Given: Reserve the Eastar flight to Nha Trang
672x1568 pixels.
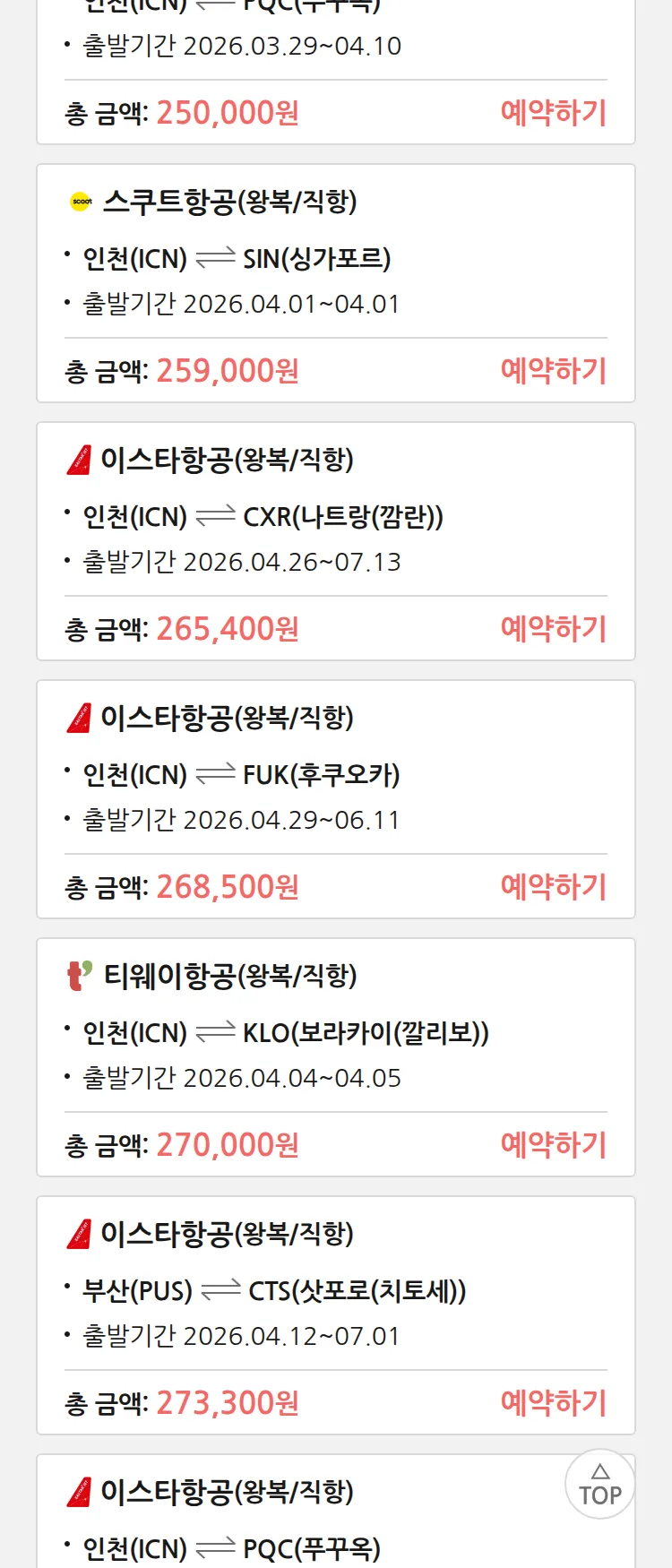Looking at the screenshot, I should click(553, 629).
